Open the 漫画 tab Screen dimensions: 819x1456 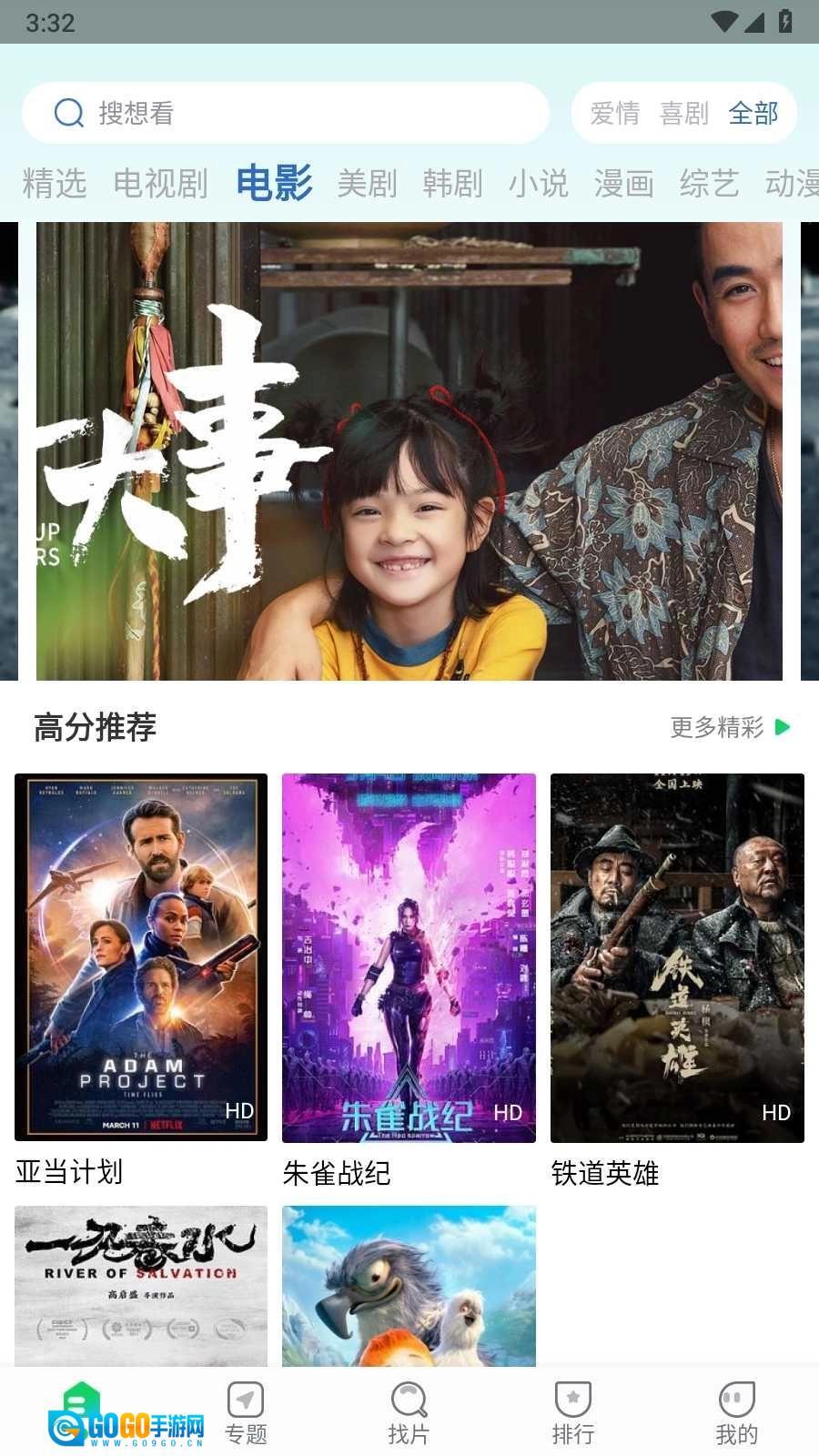pyautogui.click(x=623, y=183)
